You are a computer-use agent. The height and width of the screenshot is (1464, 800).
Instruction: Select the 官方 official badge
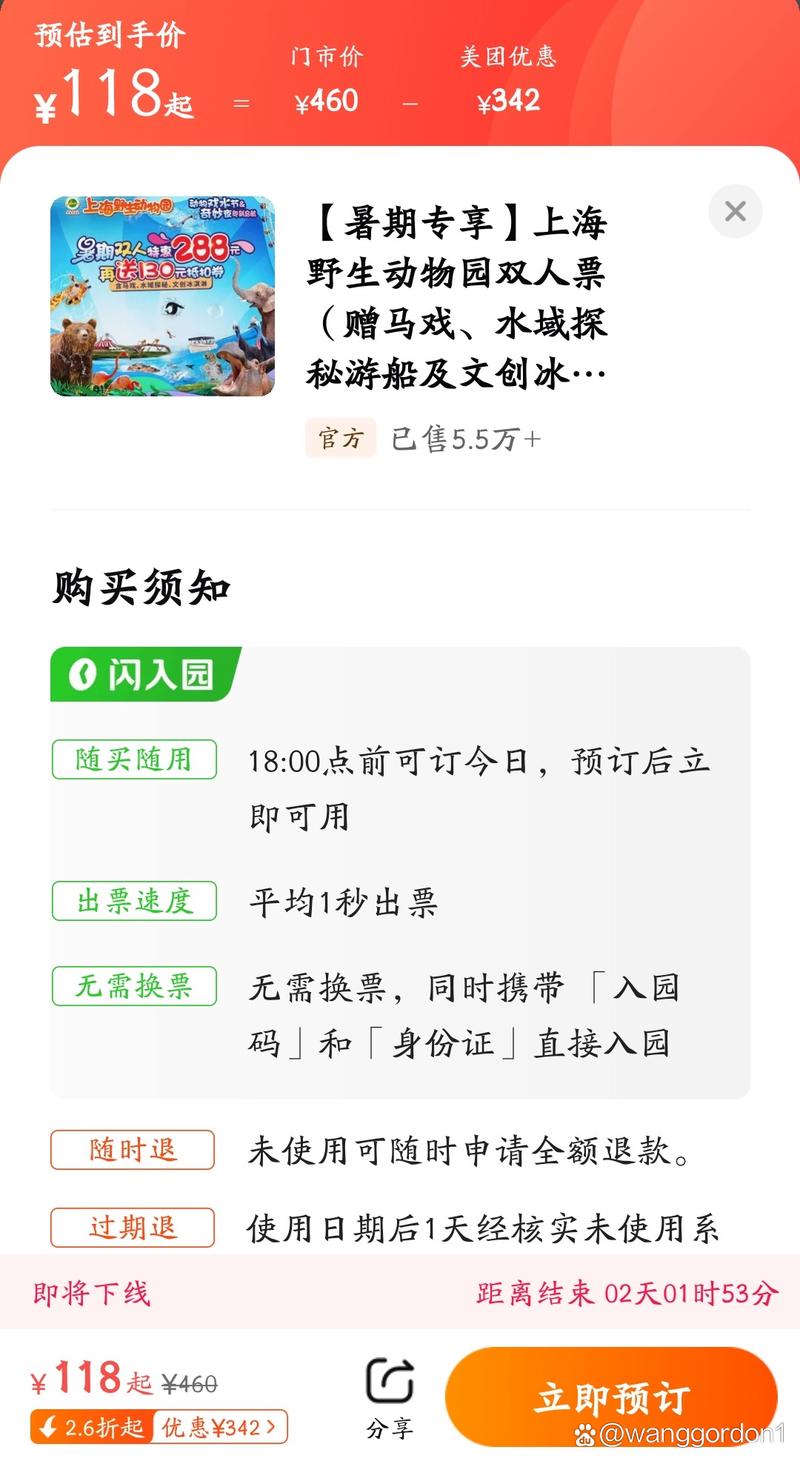340,438
